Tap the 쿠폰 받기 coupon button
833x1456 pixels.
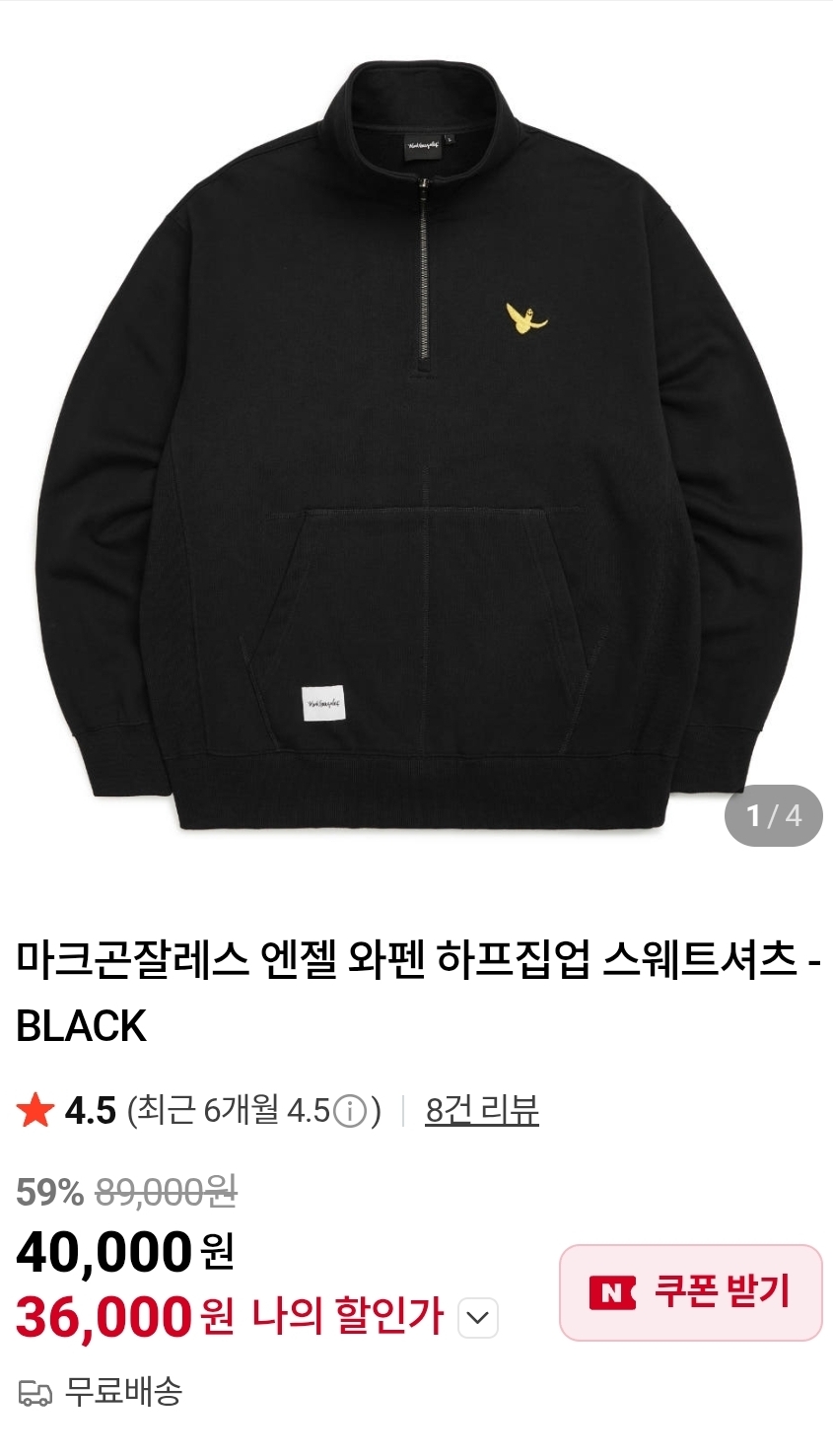coord(690,1291)
